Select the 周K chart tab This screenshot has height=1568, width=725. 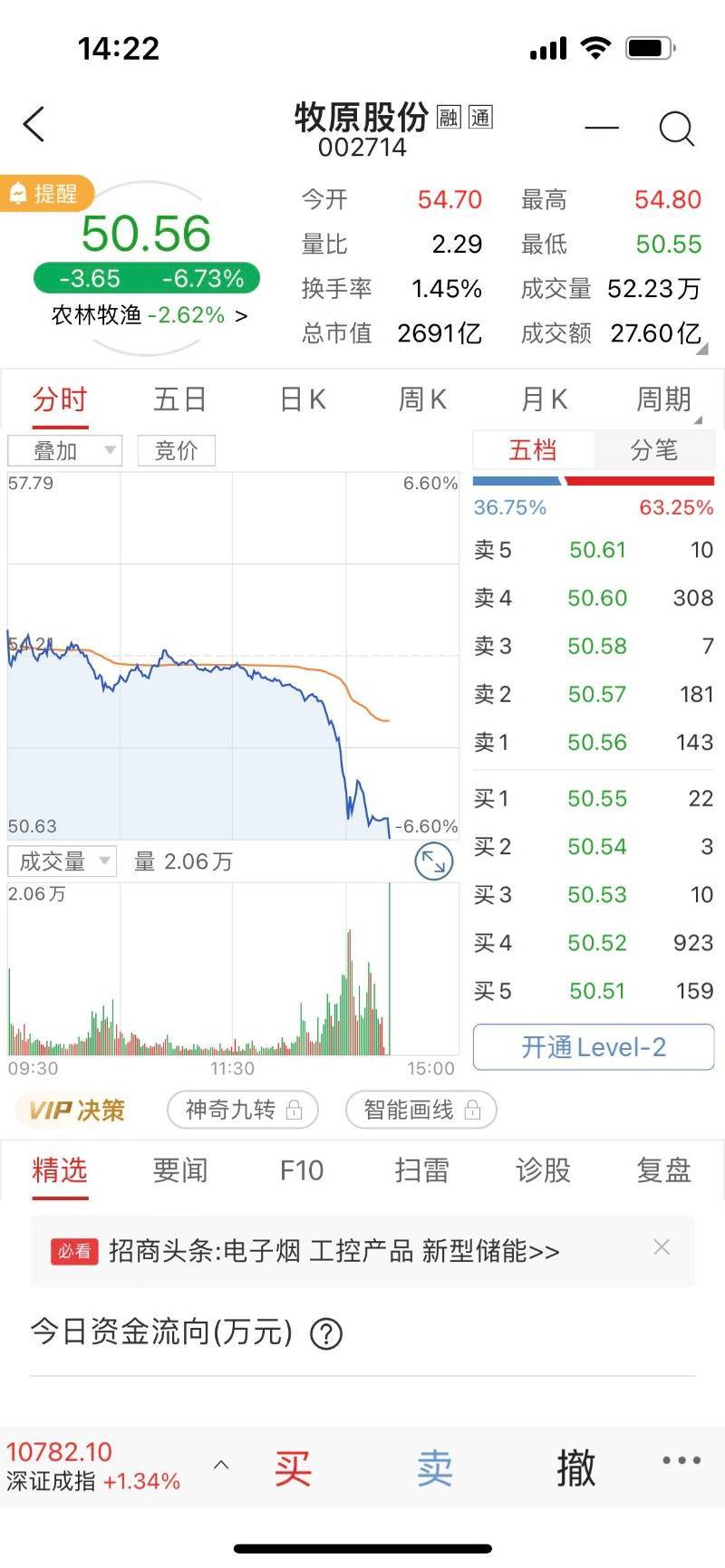point(422,399)
